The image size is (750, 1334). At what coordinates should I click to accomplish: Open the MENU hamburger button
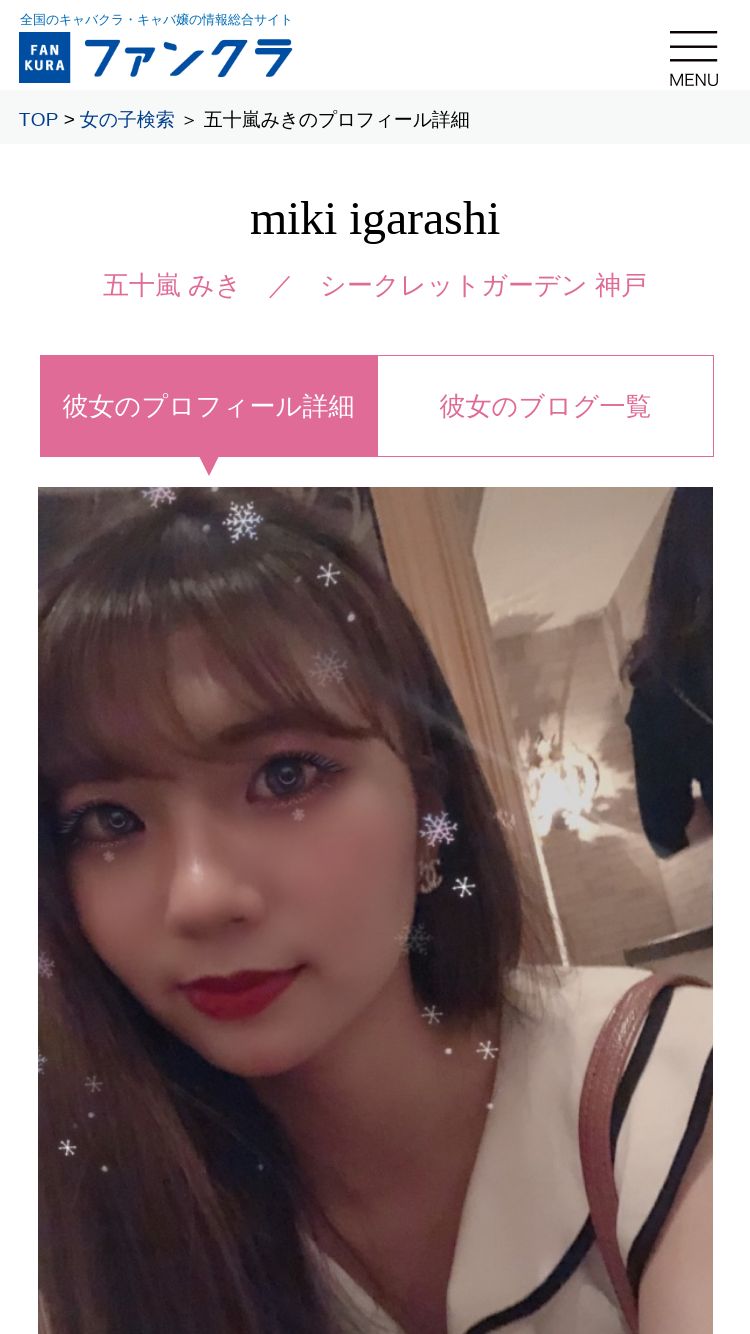[x=693, y=58]
